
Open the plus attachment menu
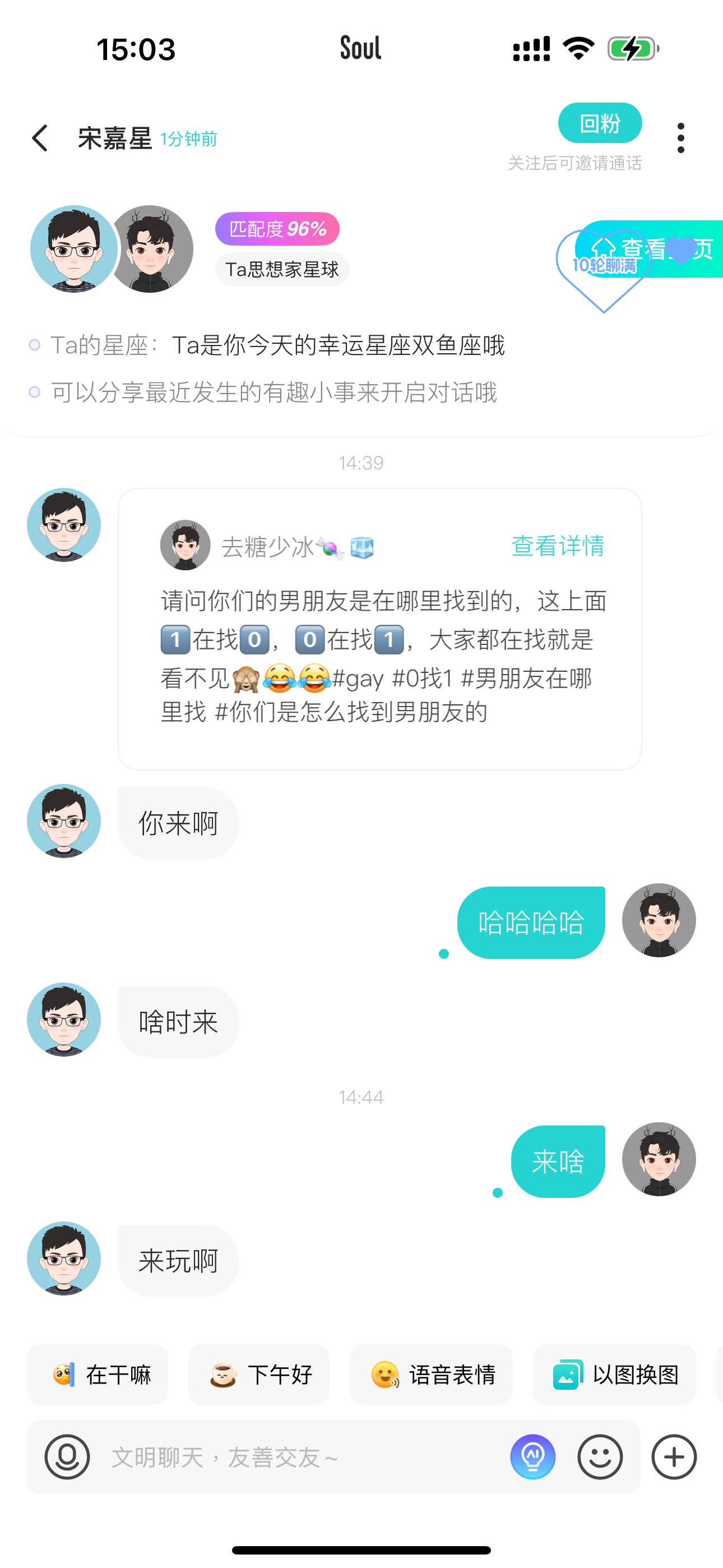pos(674,1457)
